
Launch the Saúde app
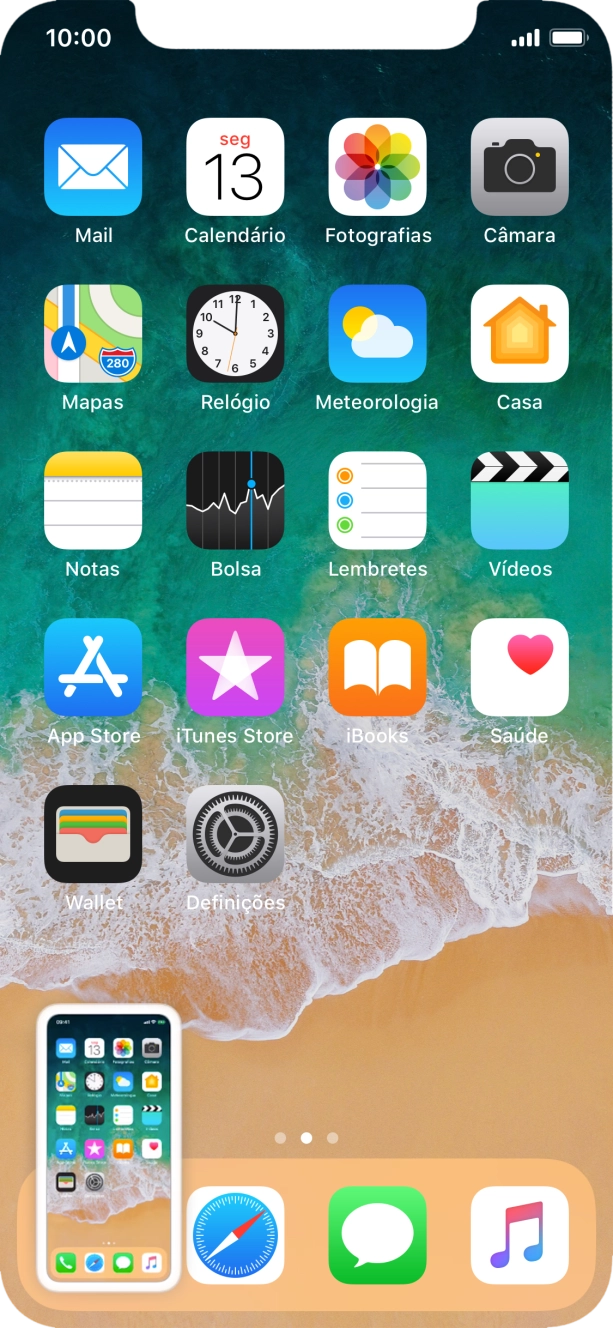(519, 667)
